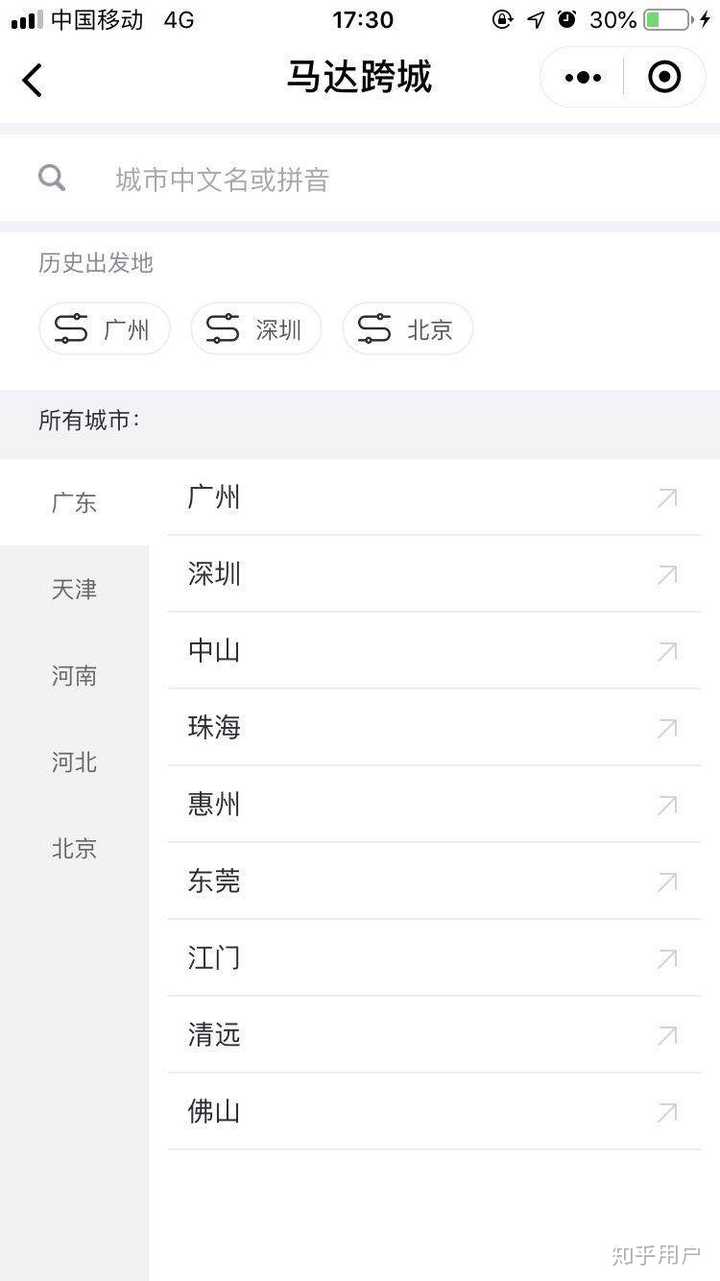Close the mini program via circle icon
Screen dimensions: 720x1281
click(664, 77)
